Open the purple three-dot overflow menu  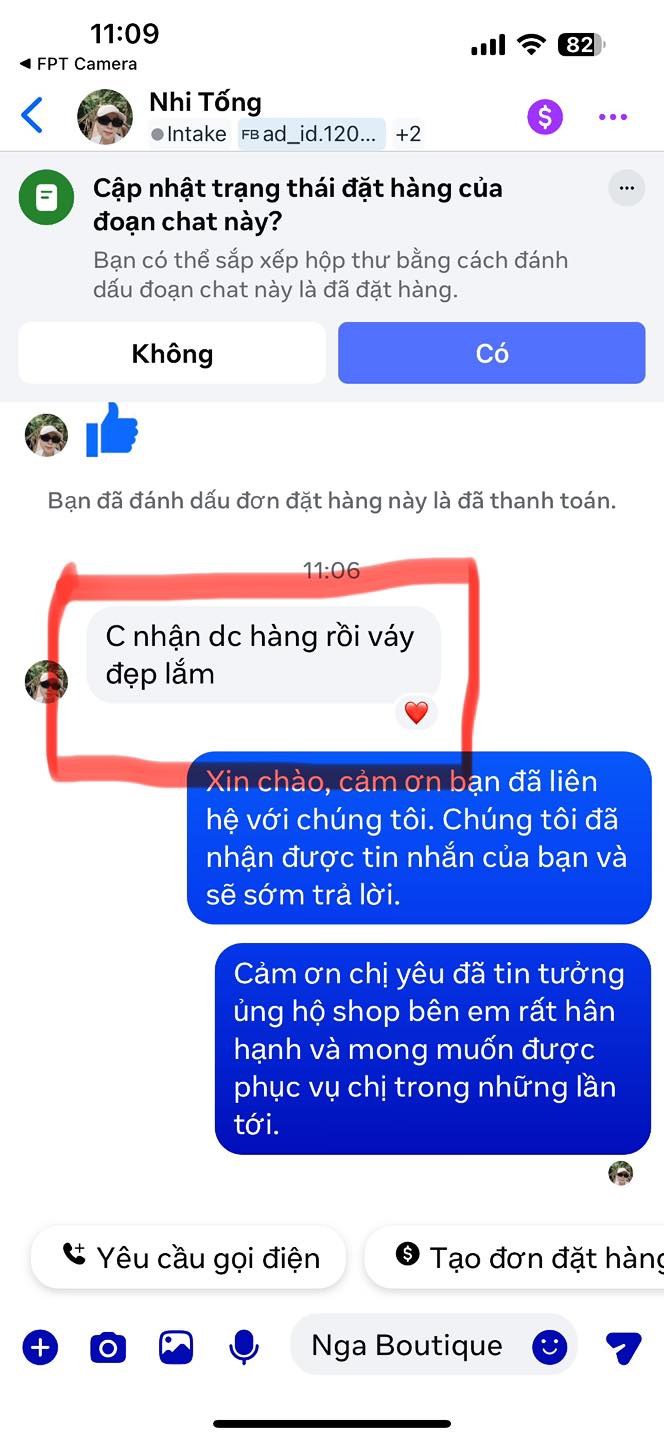[x=613, y=117]
